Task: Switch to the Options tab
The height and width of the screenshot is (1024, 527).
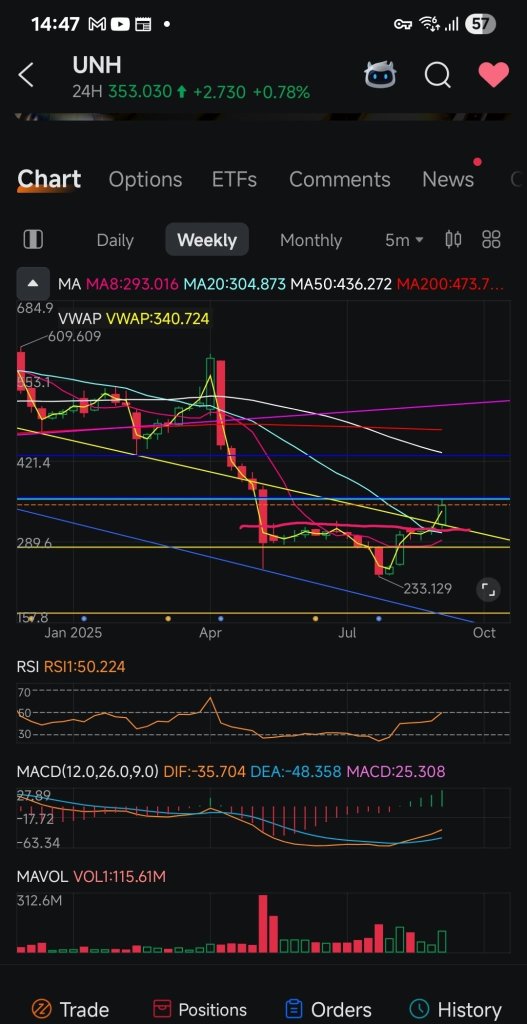Action: click(145, 180)
